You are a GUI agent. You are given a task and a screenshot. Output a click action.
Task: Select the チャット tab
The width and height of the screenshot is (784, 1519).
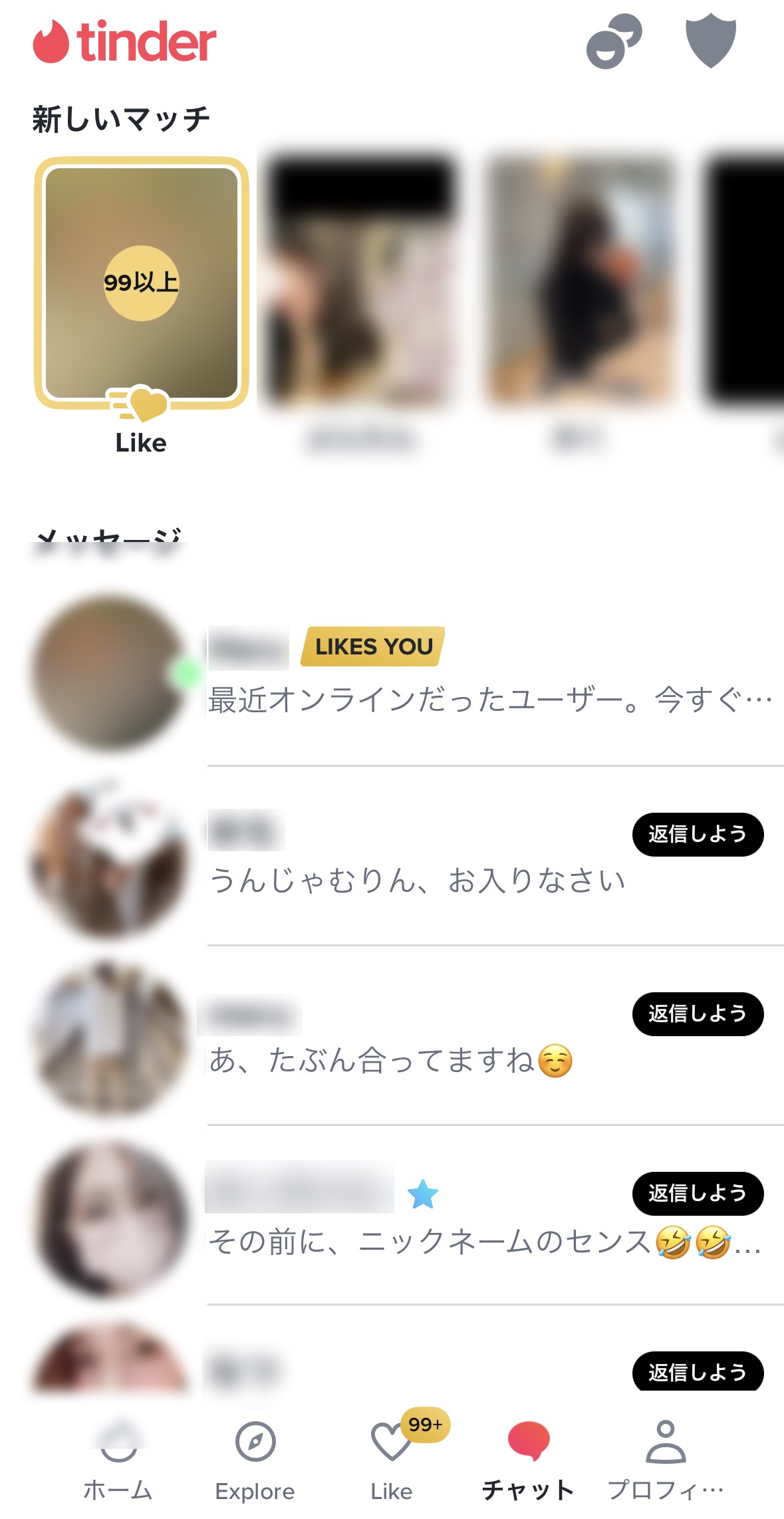tap(528, 1458)
